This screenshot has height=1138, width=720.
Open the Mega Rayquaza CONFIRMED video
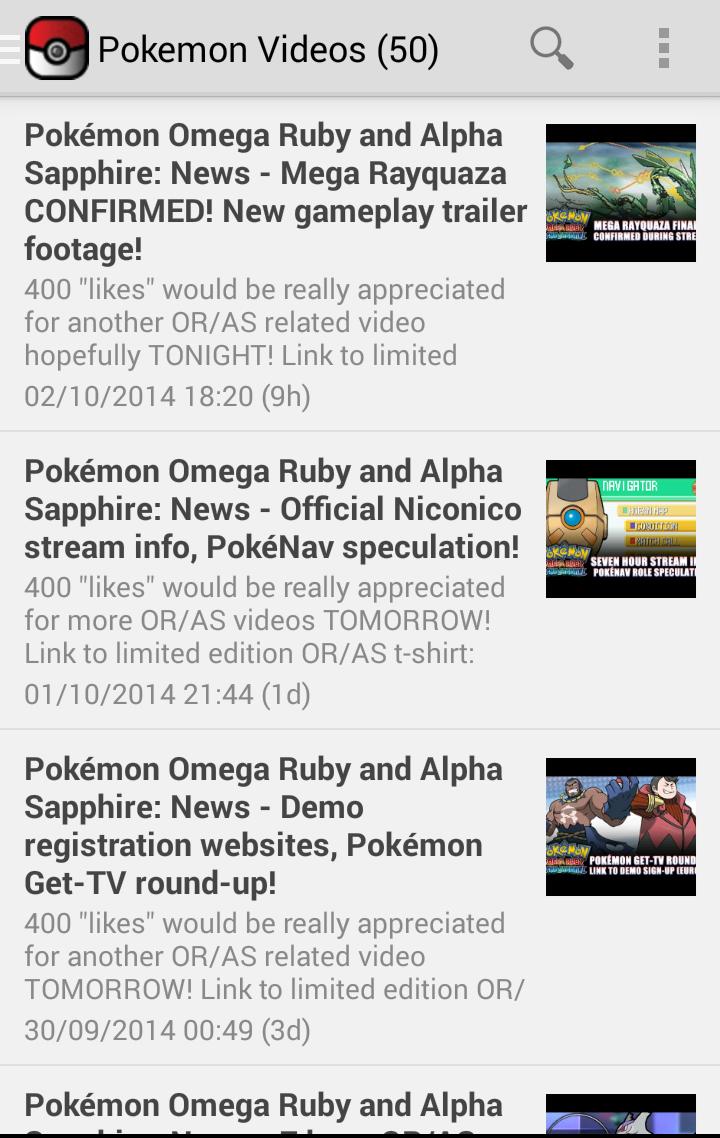click(276, 192)
